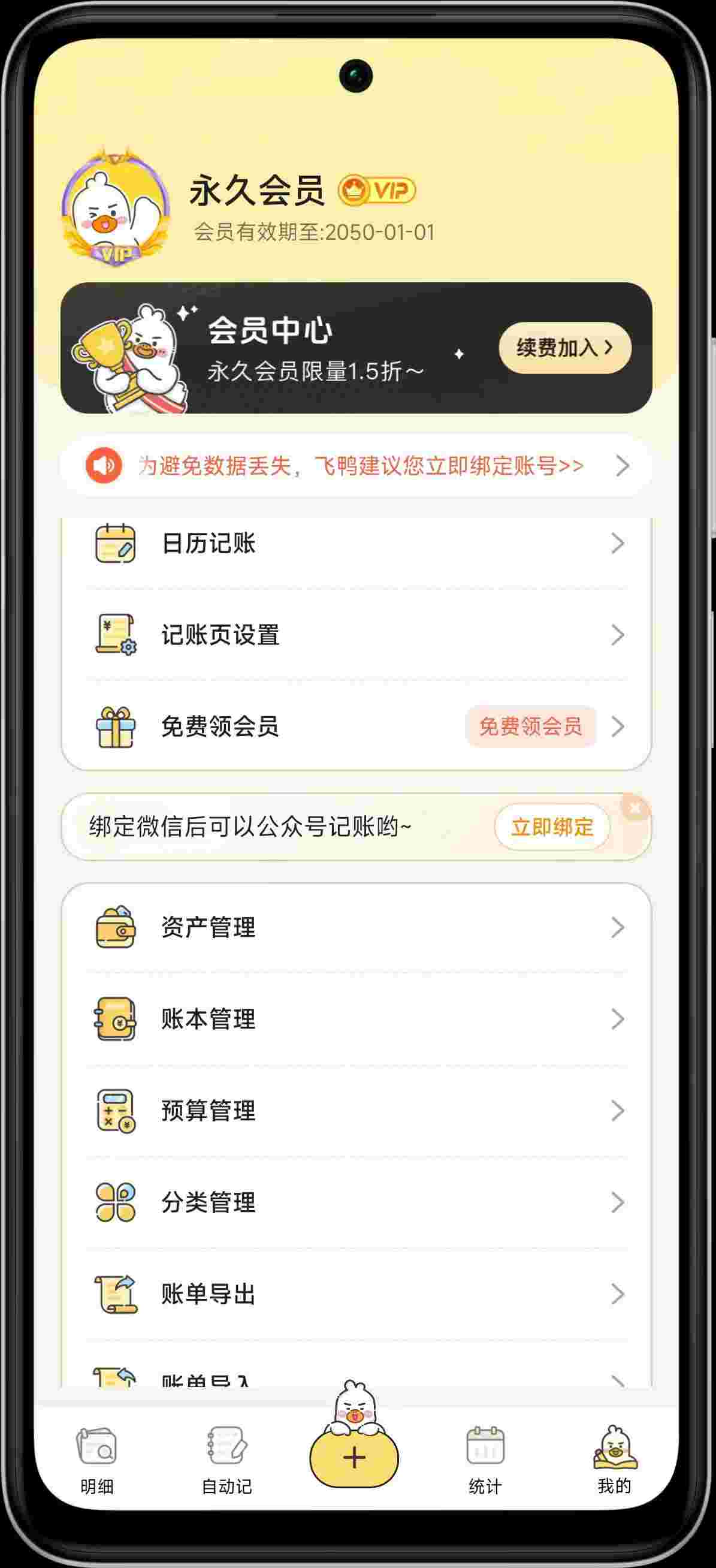
Task: Dismiss the WeChat binding banner
Action: coord(636,809)
